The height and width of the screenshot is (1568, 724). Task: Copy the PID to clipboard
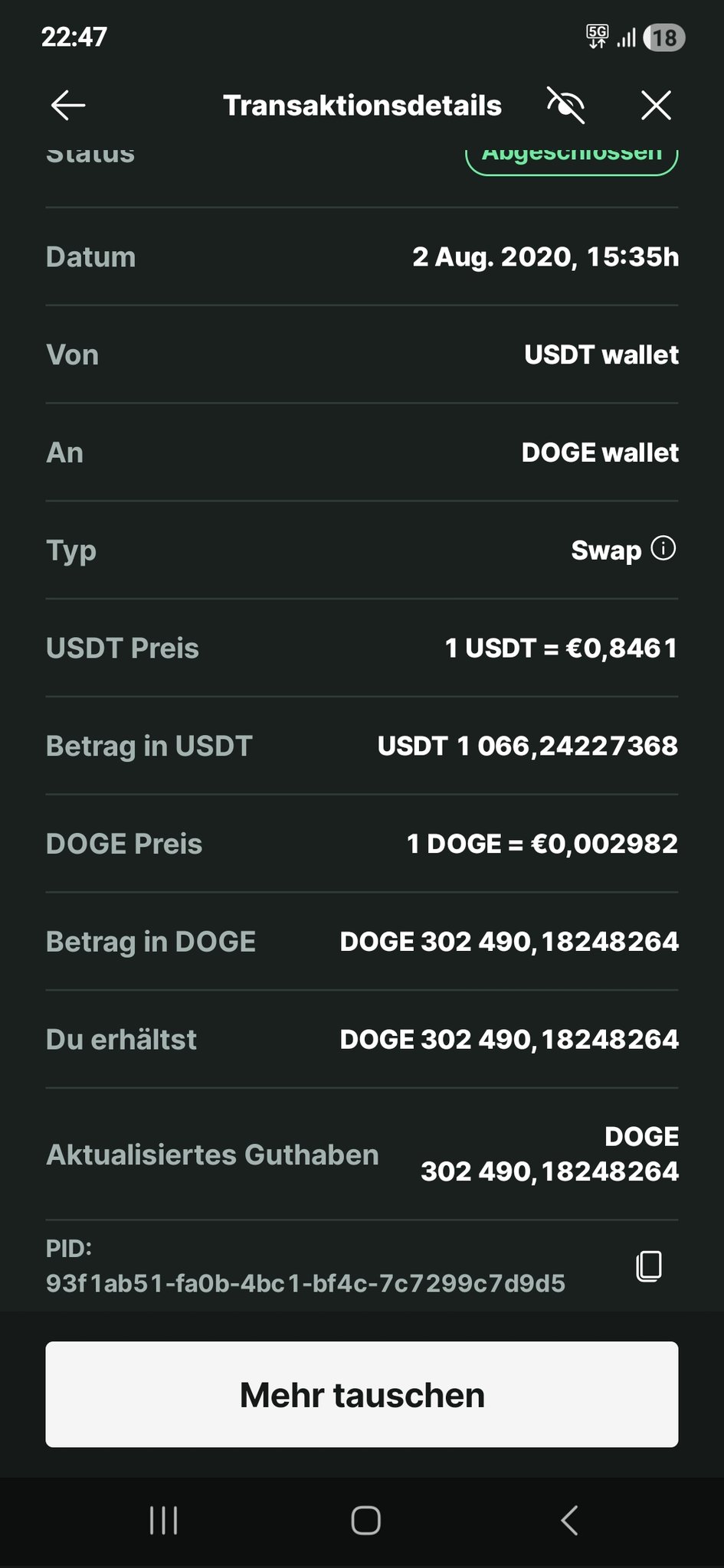pyautogui.click(x=649, y=1266)
